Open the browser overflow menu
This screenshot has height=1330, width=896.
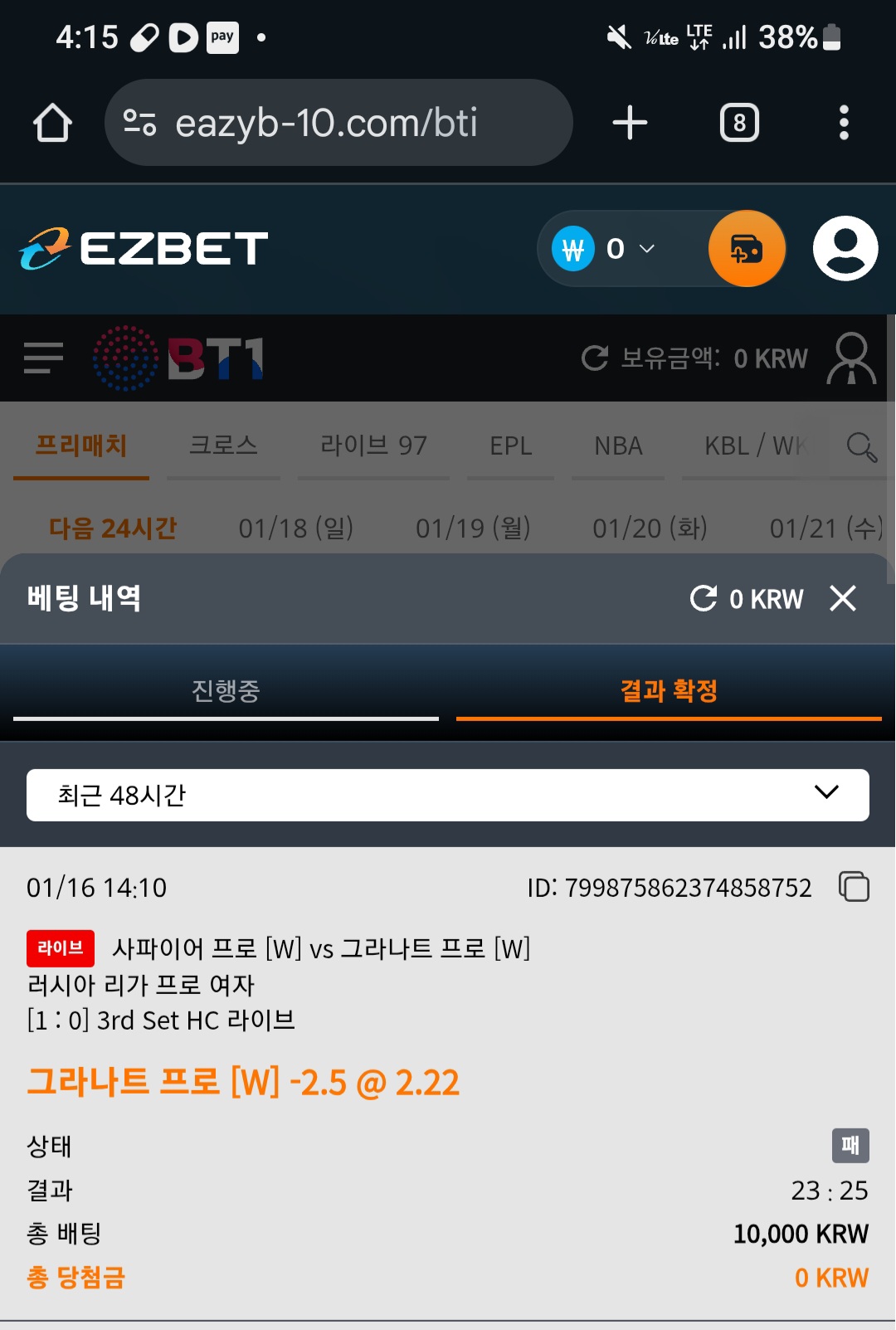tap(844, 123)
